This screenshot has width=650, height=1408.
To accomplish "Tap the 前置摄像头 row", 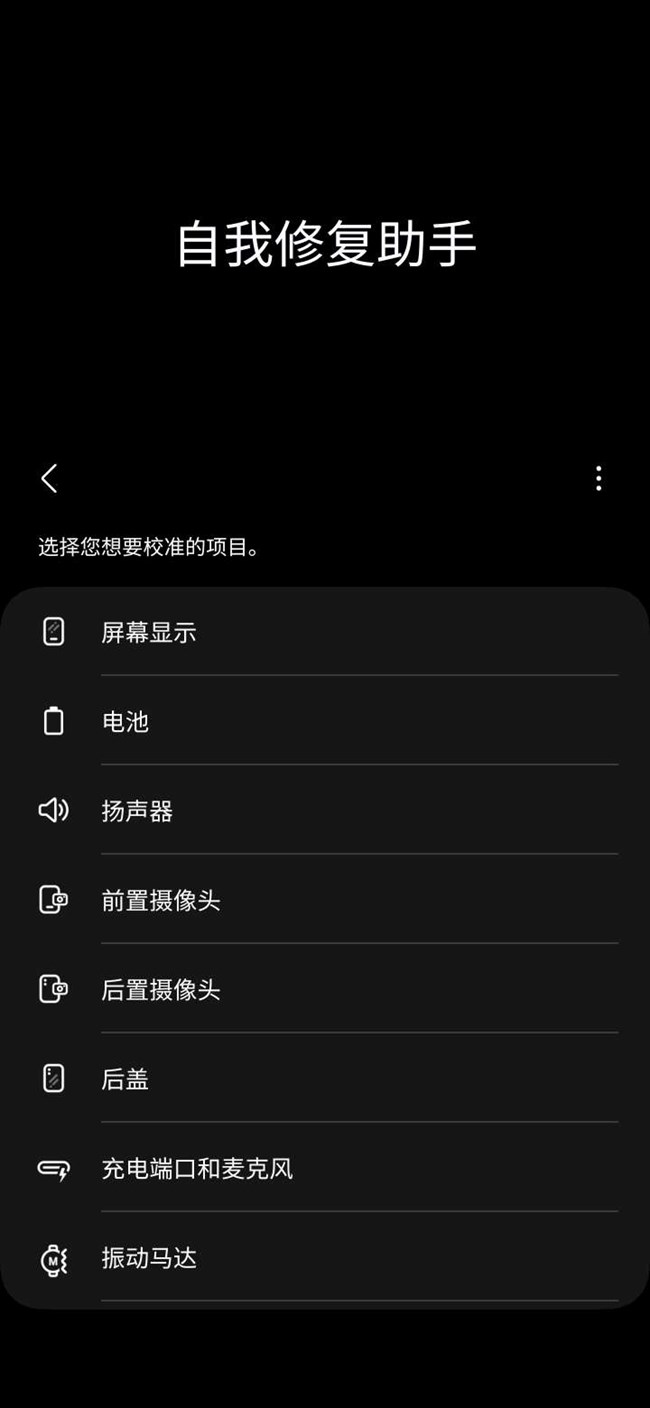I will (x=325, y=900).
